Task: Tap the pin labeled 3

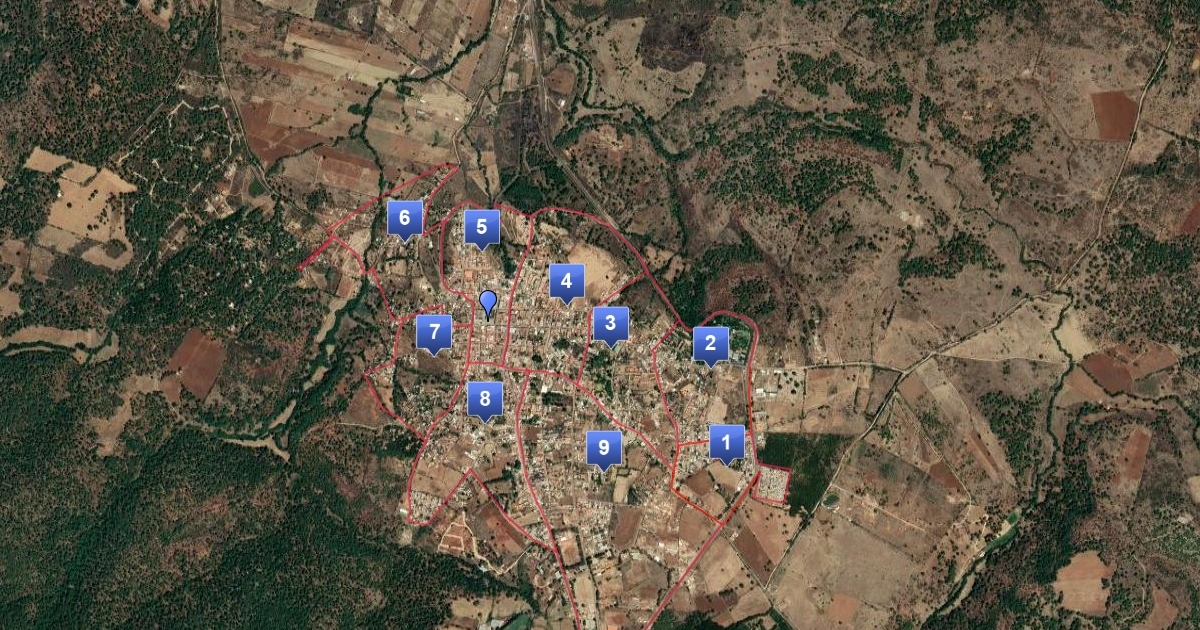Action: [610, 324]
